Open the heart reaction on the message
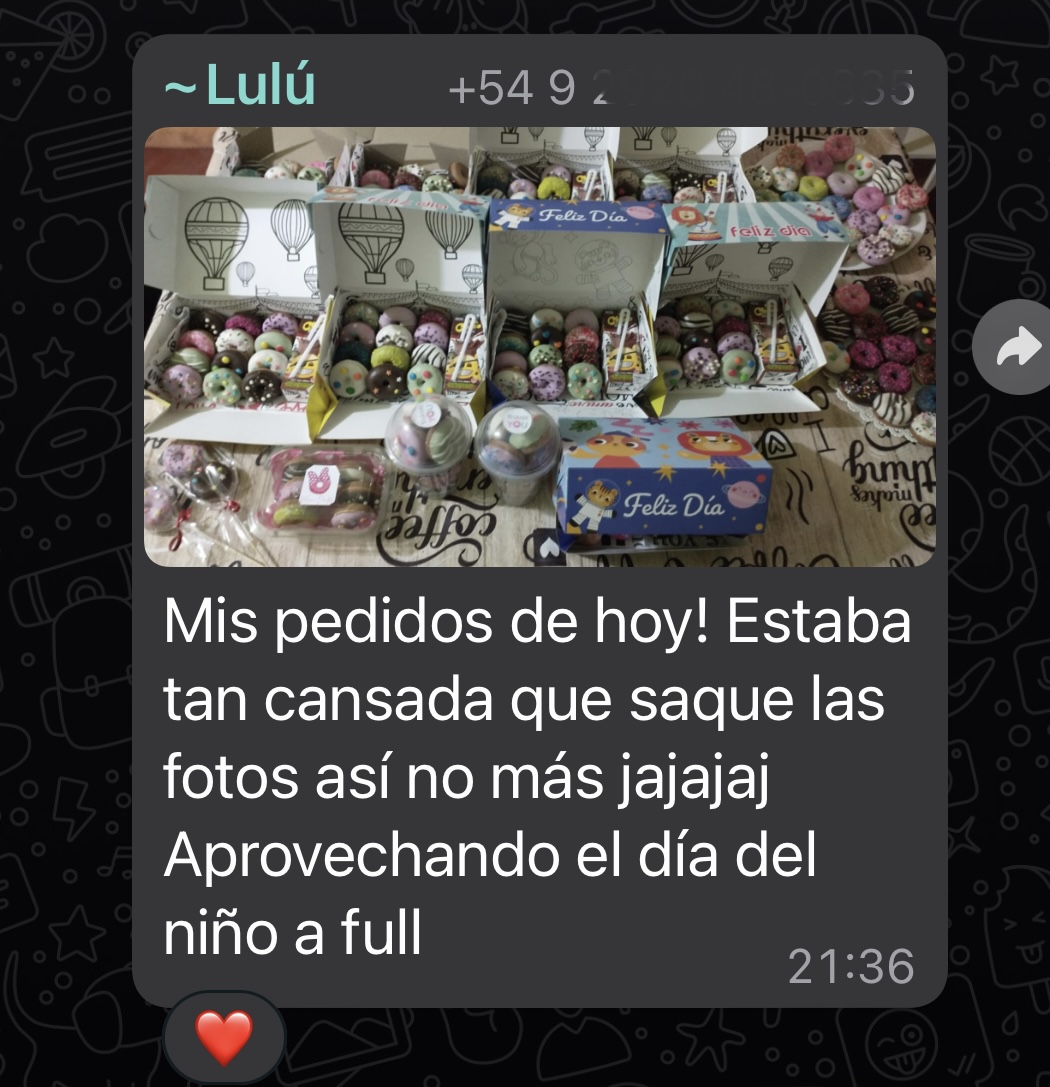 (224, 1038)
